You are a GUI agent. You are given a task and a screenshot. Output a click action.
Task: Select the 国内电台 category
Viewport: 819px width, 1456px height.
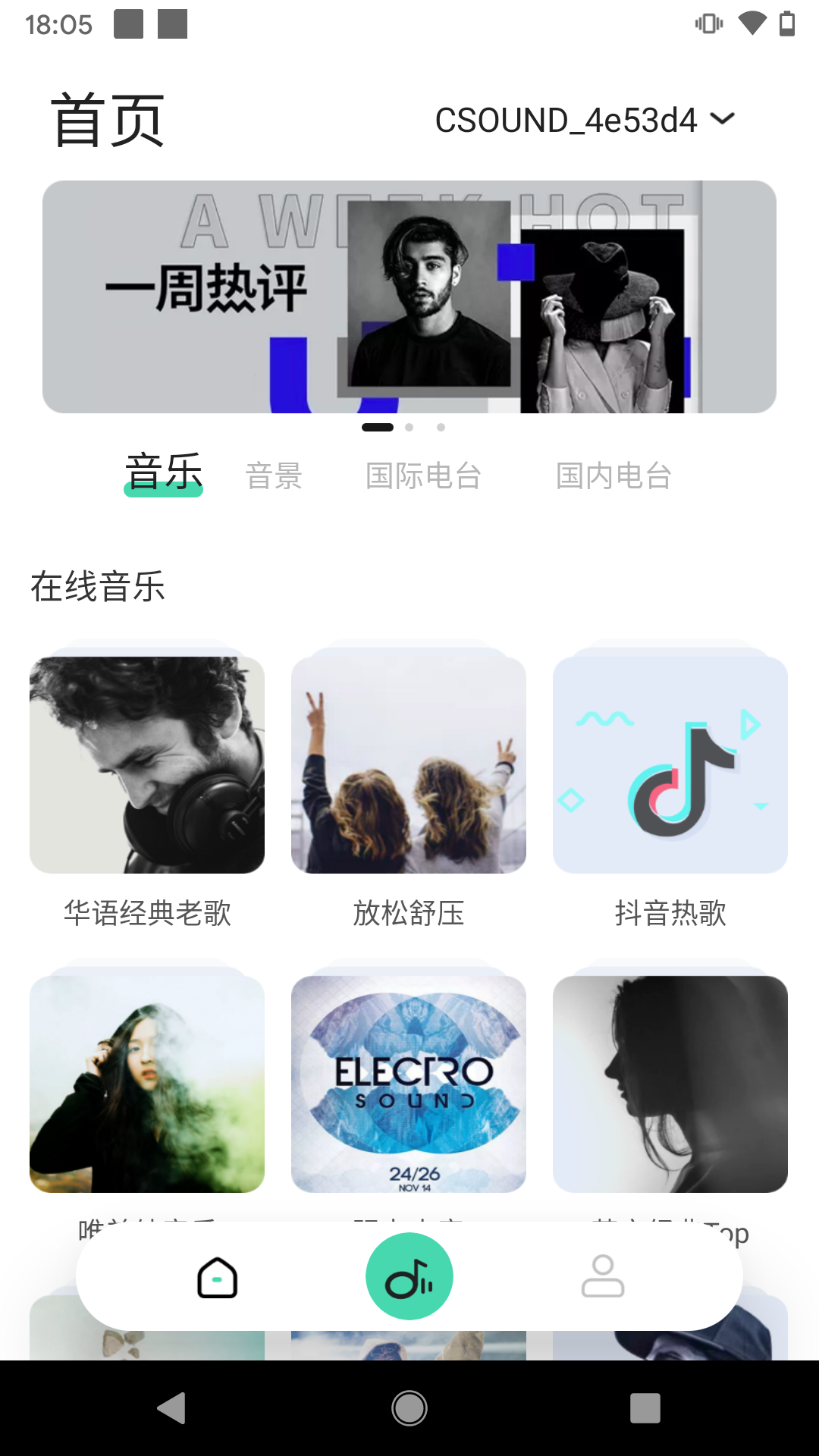[614, 475]
